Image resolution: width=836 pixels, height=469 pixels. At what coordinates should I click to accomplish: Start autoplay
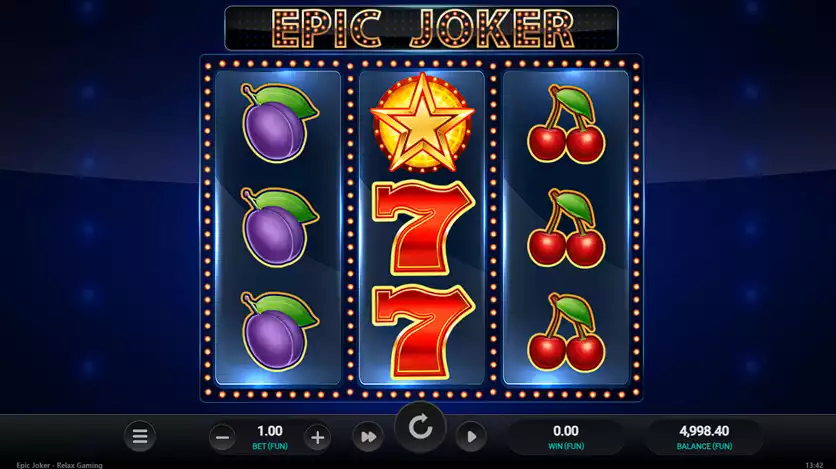(471, 437)
